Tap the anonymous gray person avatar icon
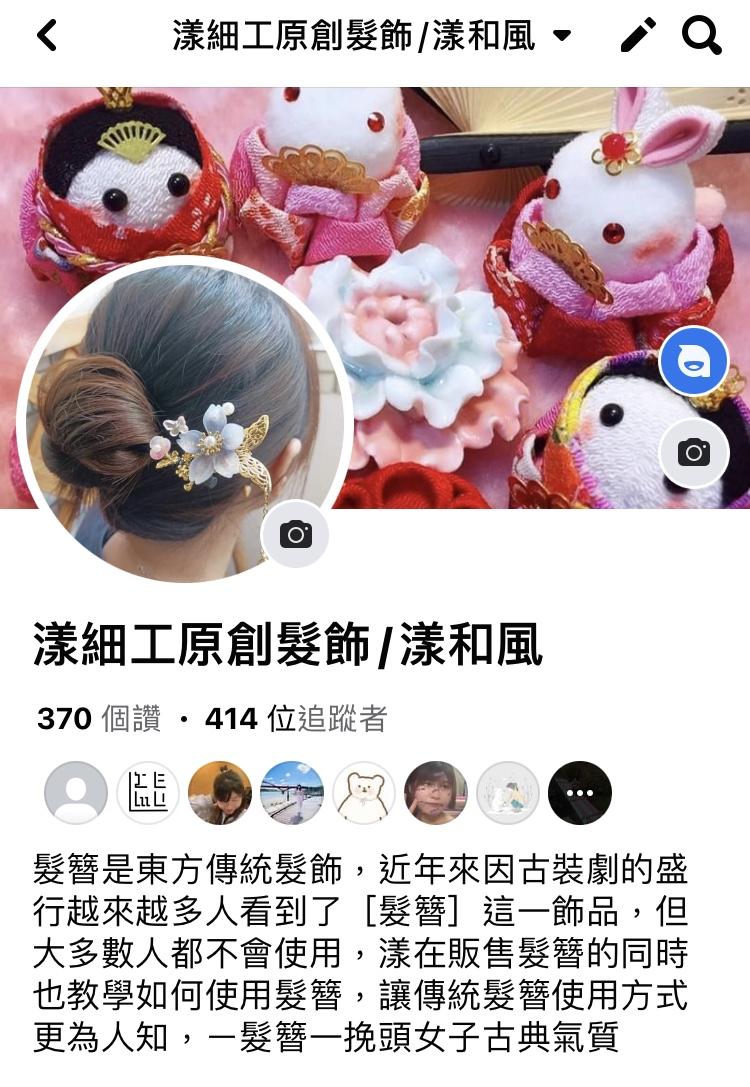Screen dimensions: 750x1087 pyautogui.click(x=74, y=791)
